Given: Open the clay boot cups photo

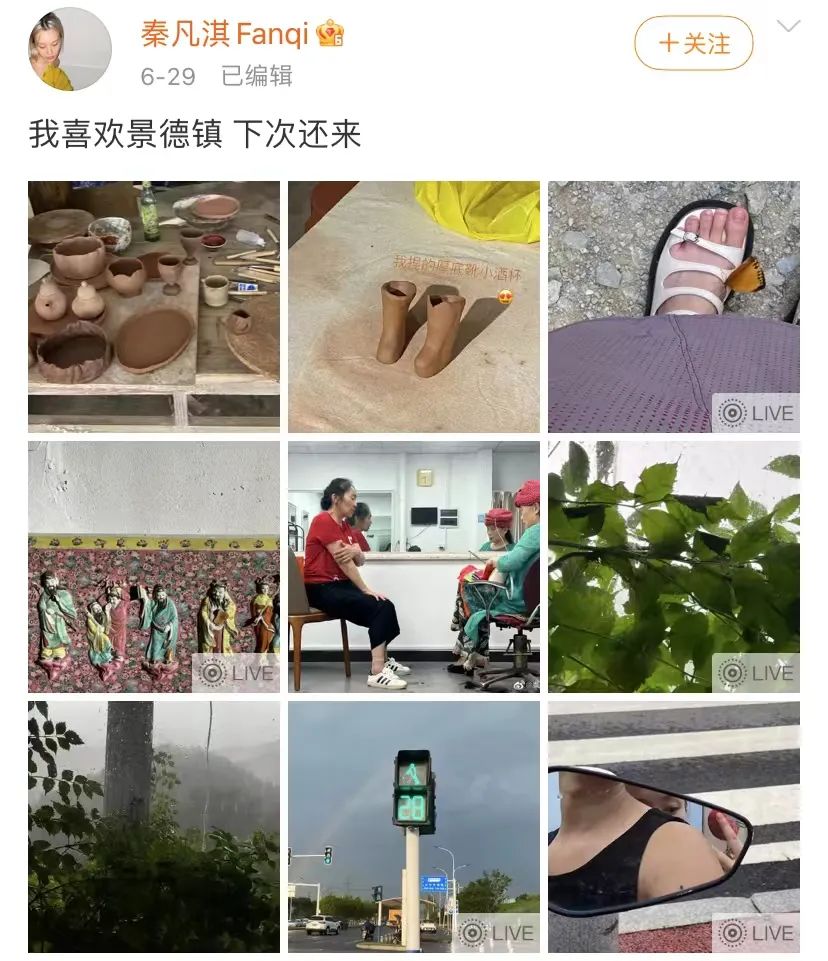Looking at the screenshot, I should click(414, 306).
